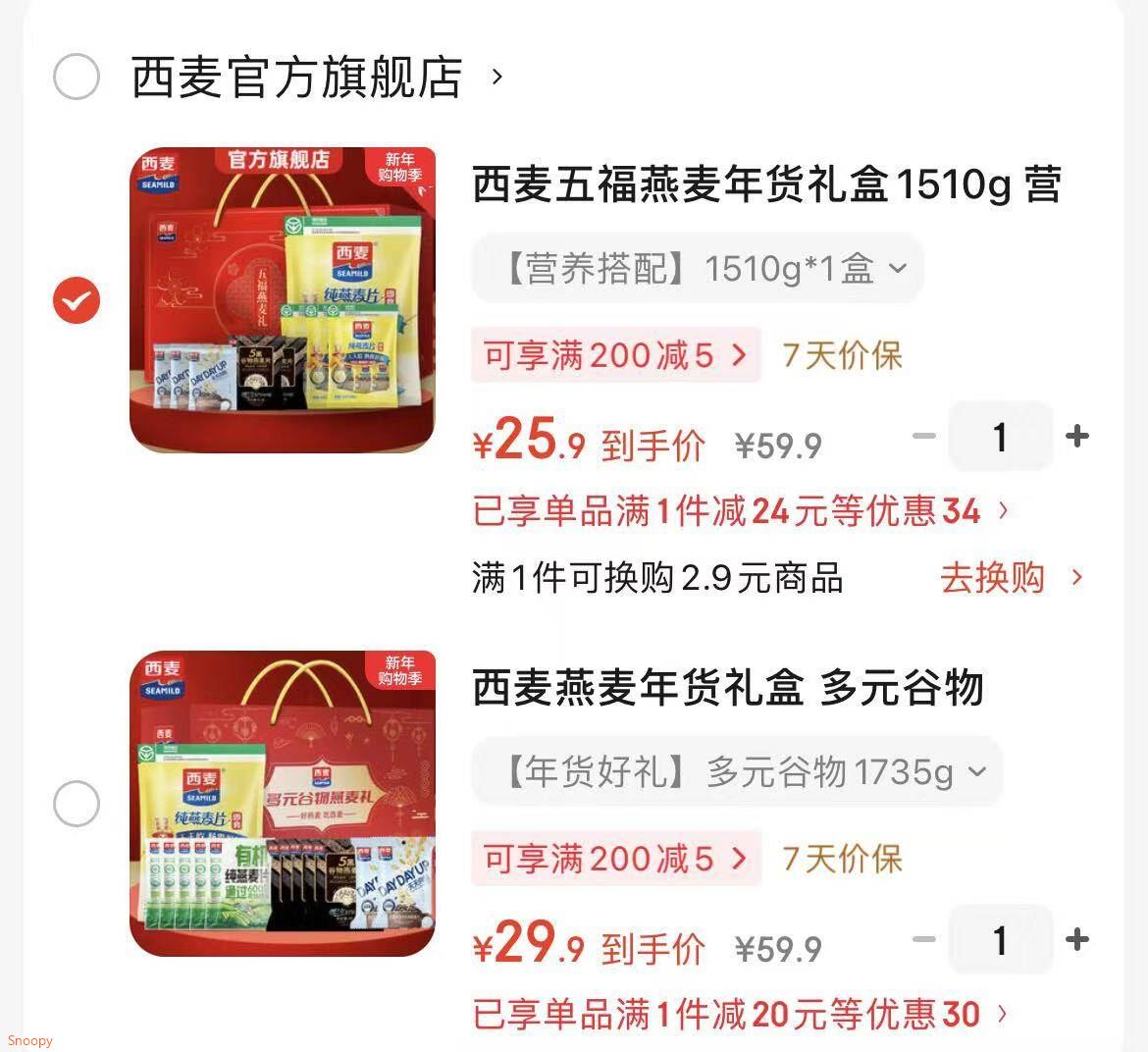The width and height of the screenshot is (1148, 1052).
Task: Decrease quantity of 多元谷物 gift box
Action: click(923, 939)
